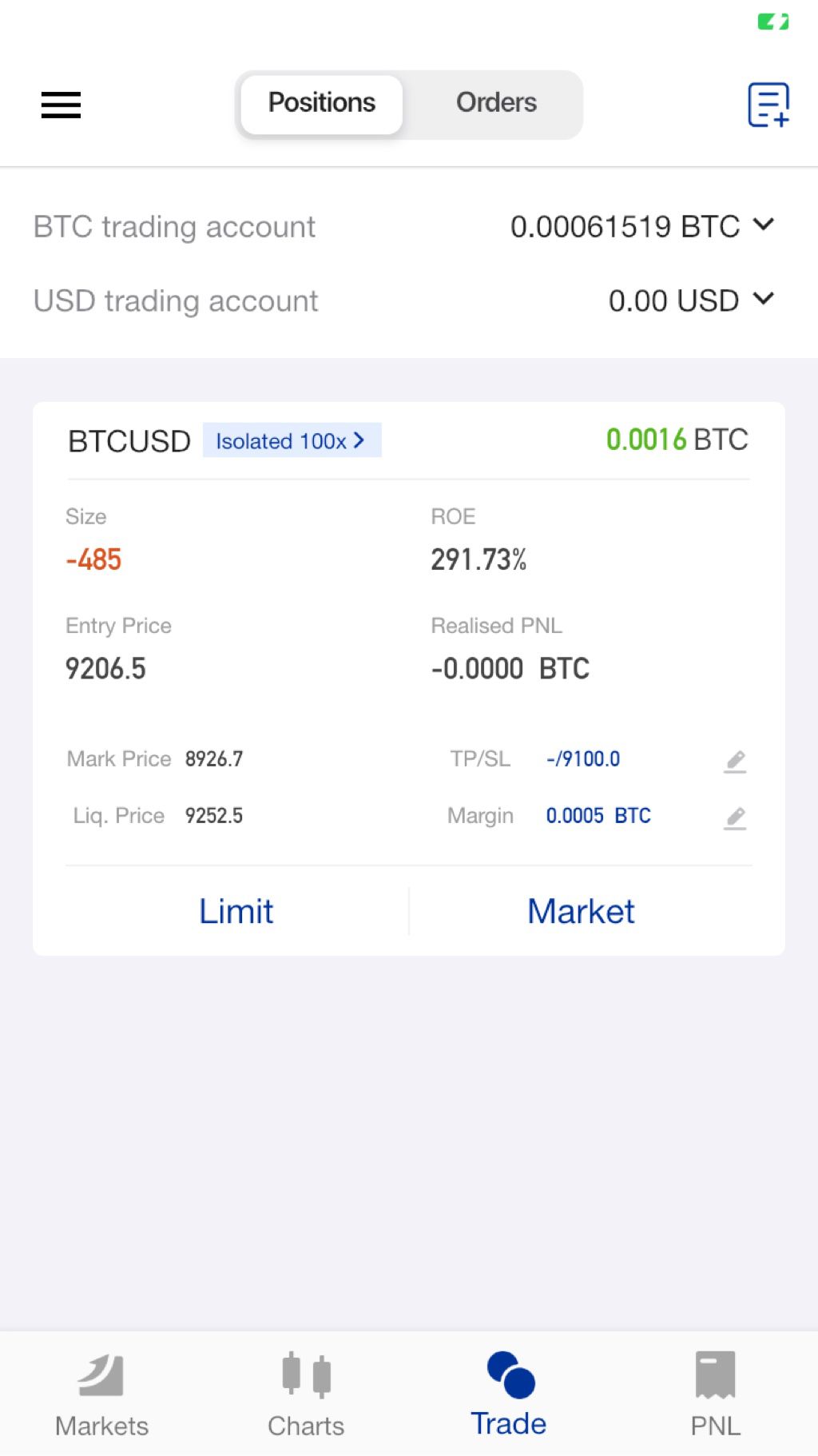This screenshot has height=1456, width=818.
Task: Switch to the Orders tab
Action: point(496,103)
